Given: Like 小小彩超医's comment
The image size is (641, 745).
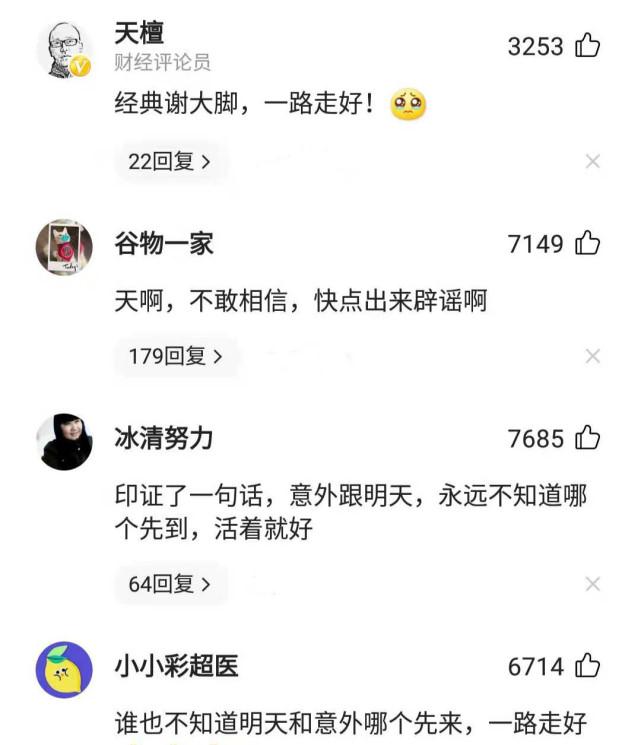Looking at the screenshot, I should tap(588, 666).
